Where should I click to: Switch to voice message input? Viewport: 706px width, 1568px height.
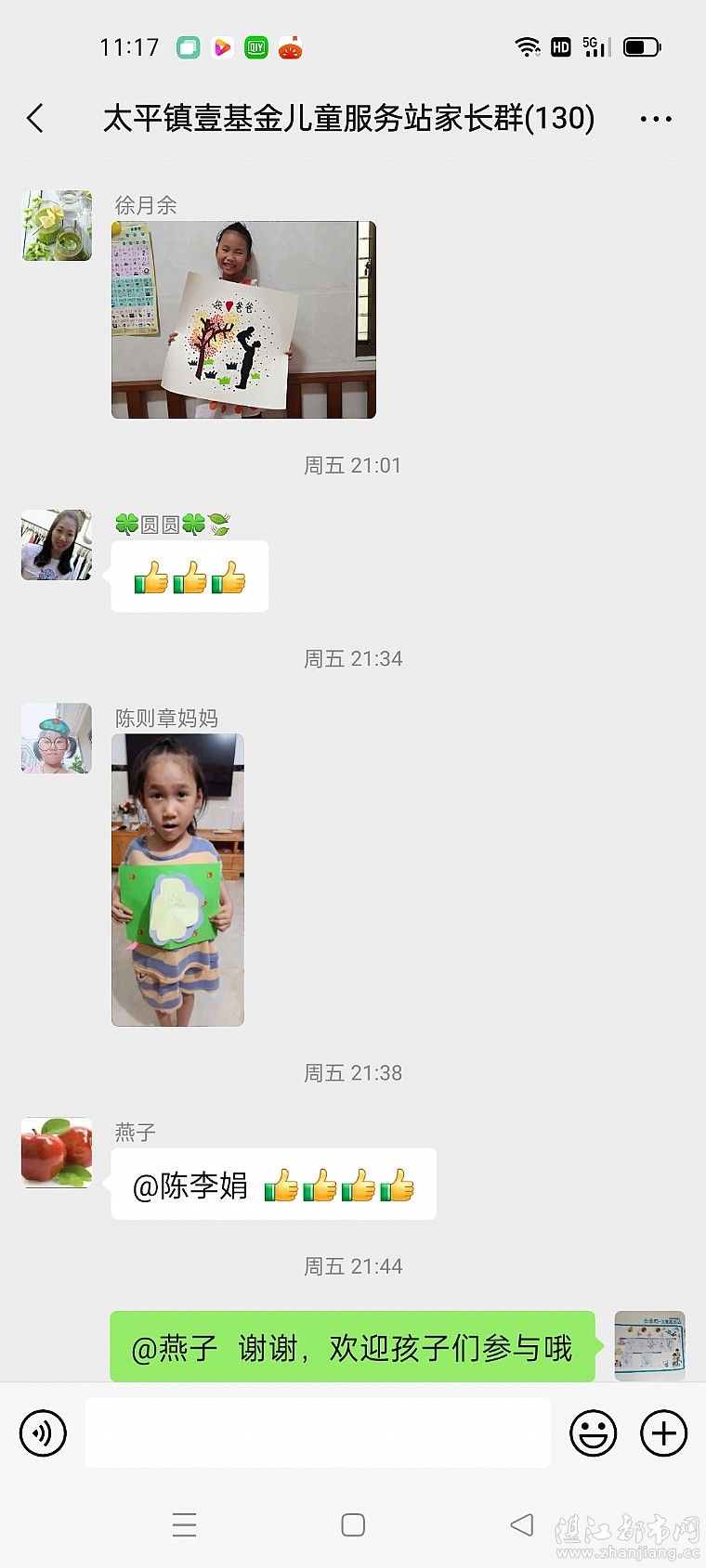(43, 1432)
